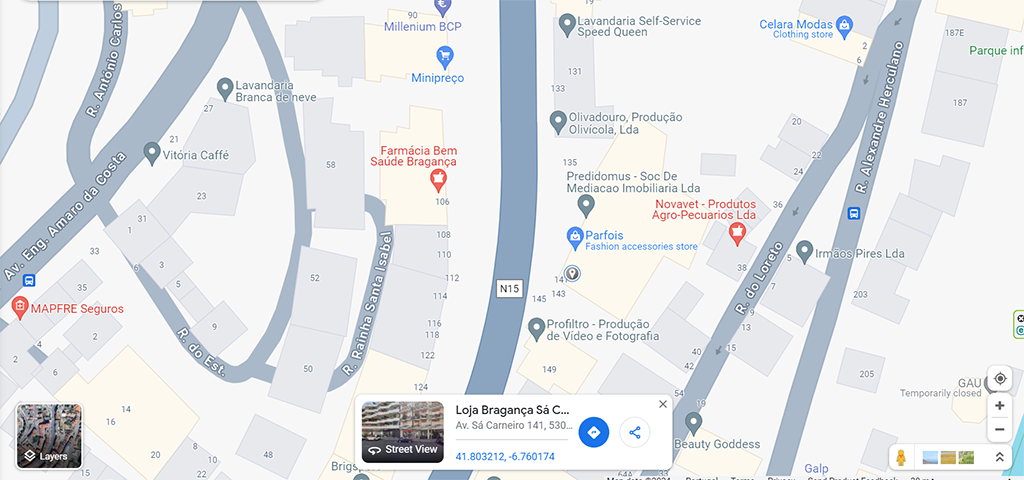Open Farmácia Bem Saúde Bragança marker

point(436,180)
